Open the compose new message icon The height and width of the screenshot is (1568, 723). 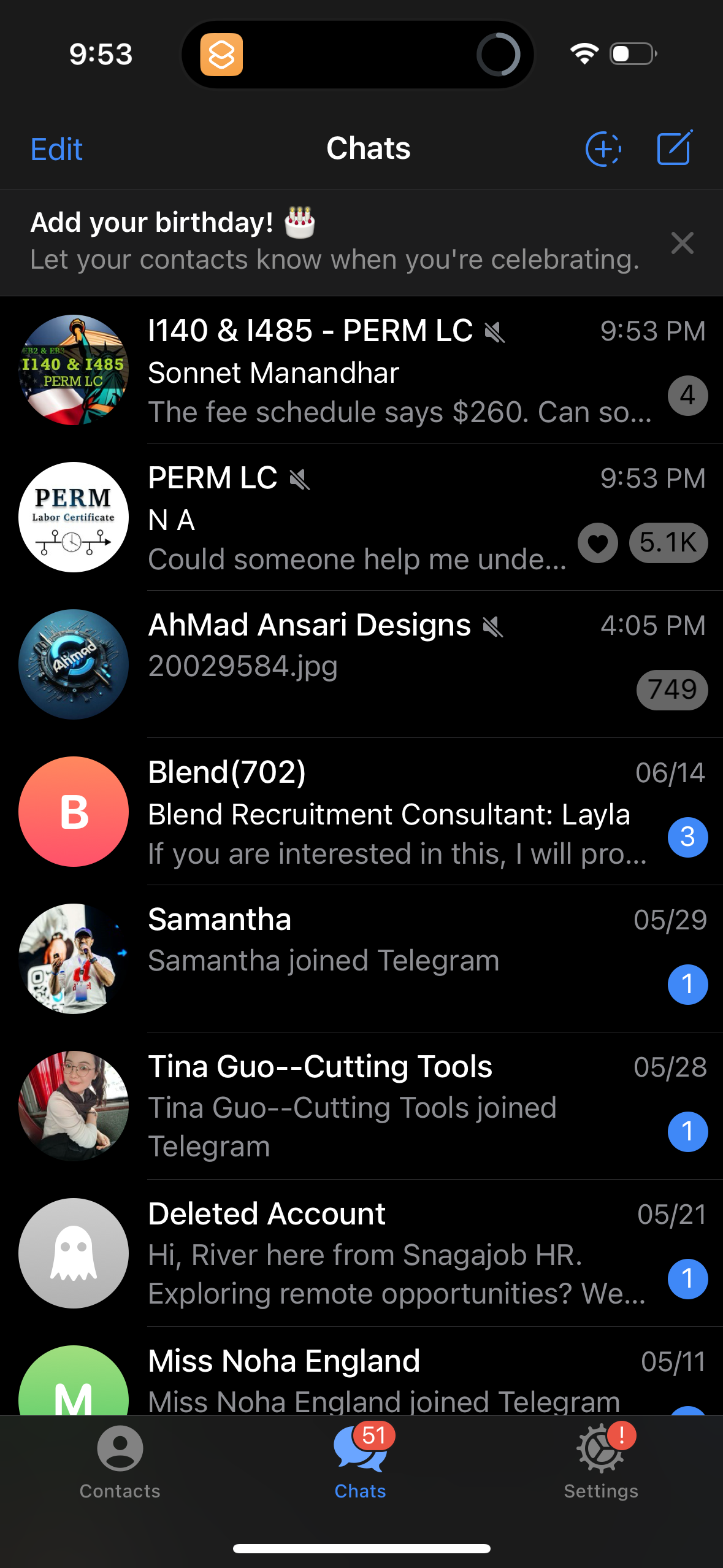(x=674, y=147)
